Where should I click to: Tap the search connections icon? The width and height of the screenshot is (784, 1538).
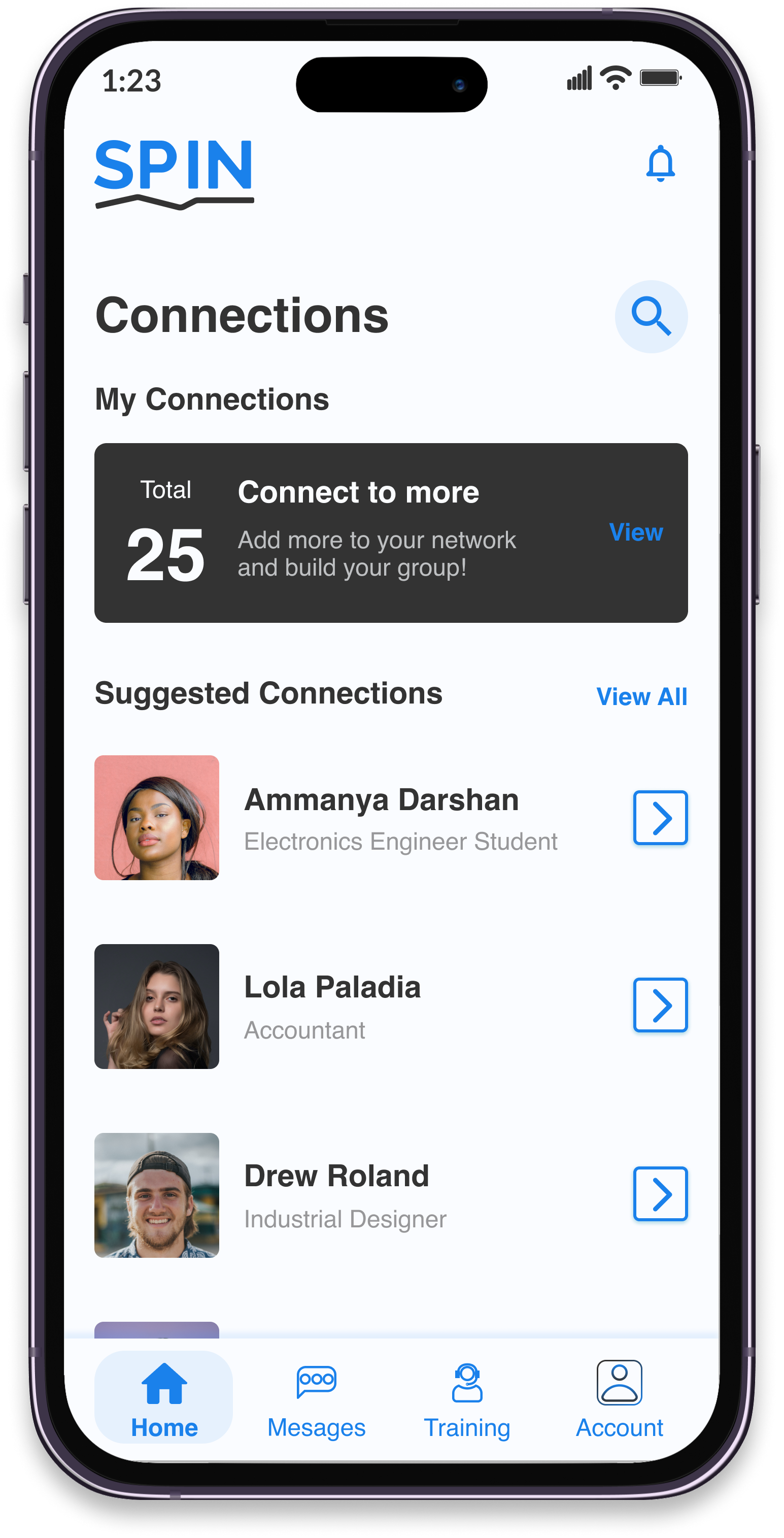(651, 316)
